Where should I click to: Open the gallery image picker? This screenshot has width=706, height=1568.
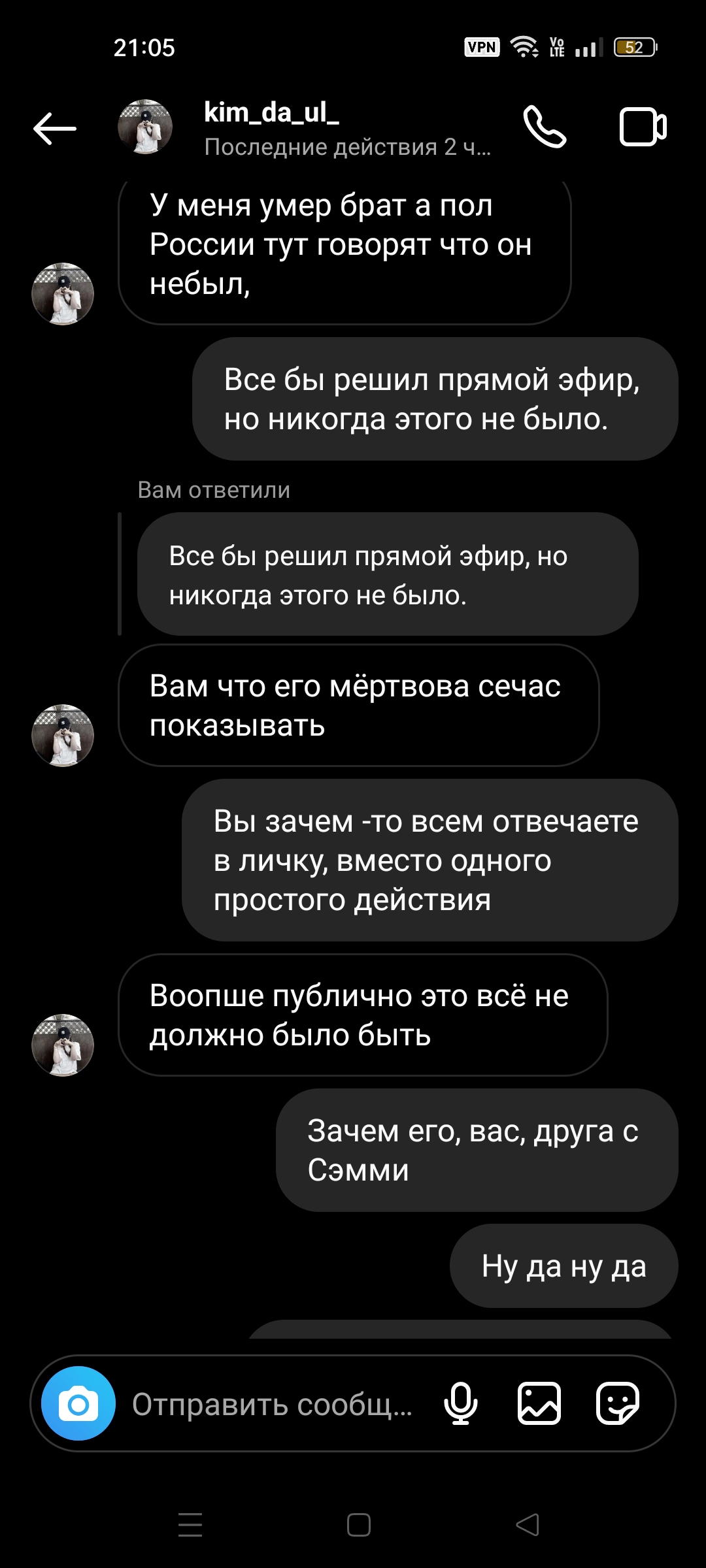click(539, 1403)
